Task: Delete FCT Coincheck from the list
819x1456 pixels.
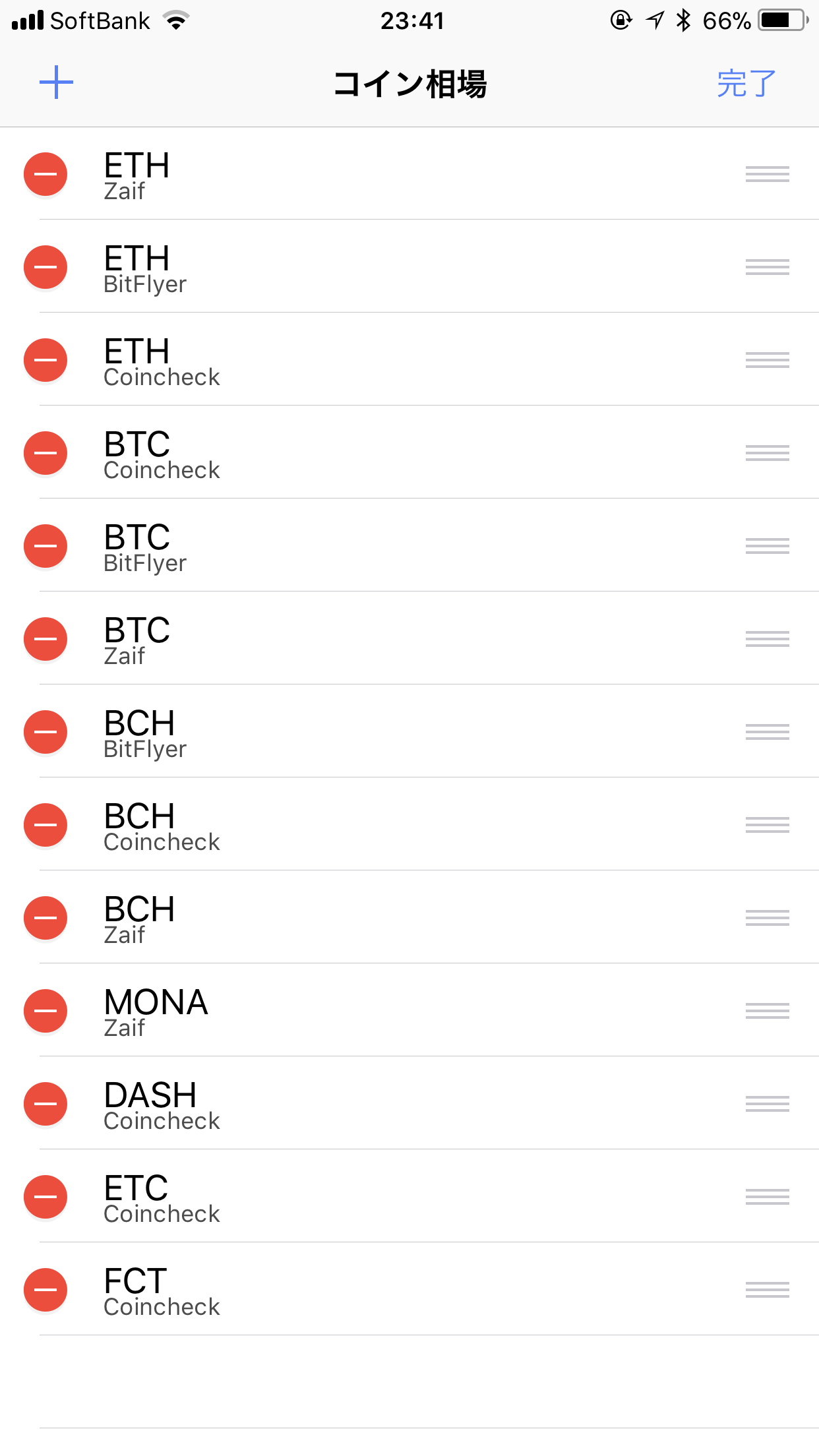Action: pos(45,1290)
